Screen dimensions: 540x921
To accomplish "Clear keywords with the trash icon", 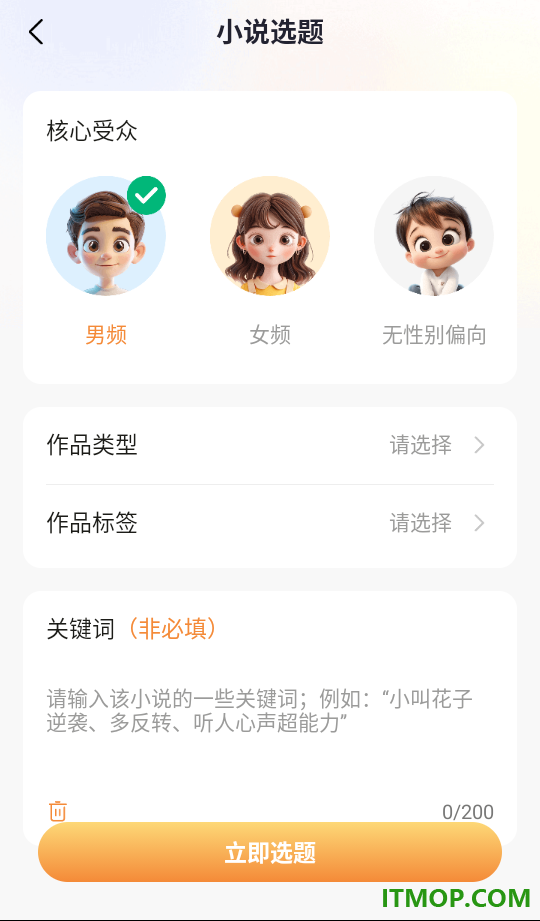I will 58,811.
